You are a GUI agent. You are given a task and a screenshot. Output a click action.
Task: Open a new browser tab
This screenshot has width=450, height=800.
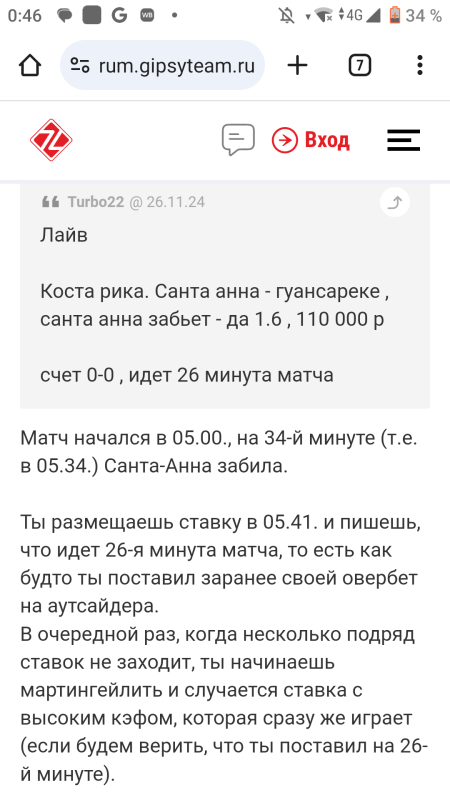point(297,65)
